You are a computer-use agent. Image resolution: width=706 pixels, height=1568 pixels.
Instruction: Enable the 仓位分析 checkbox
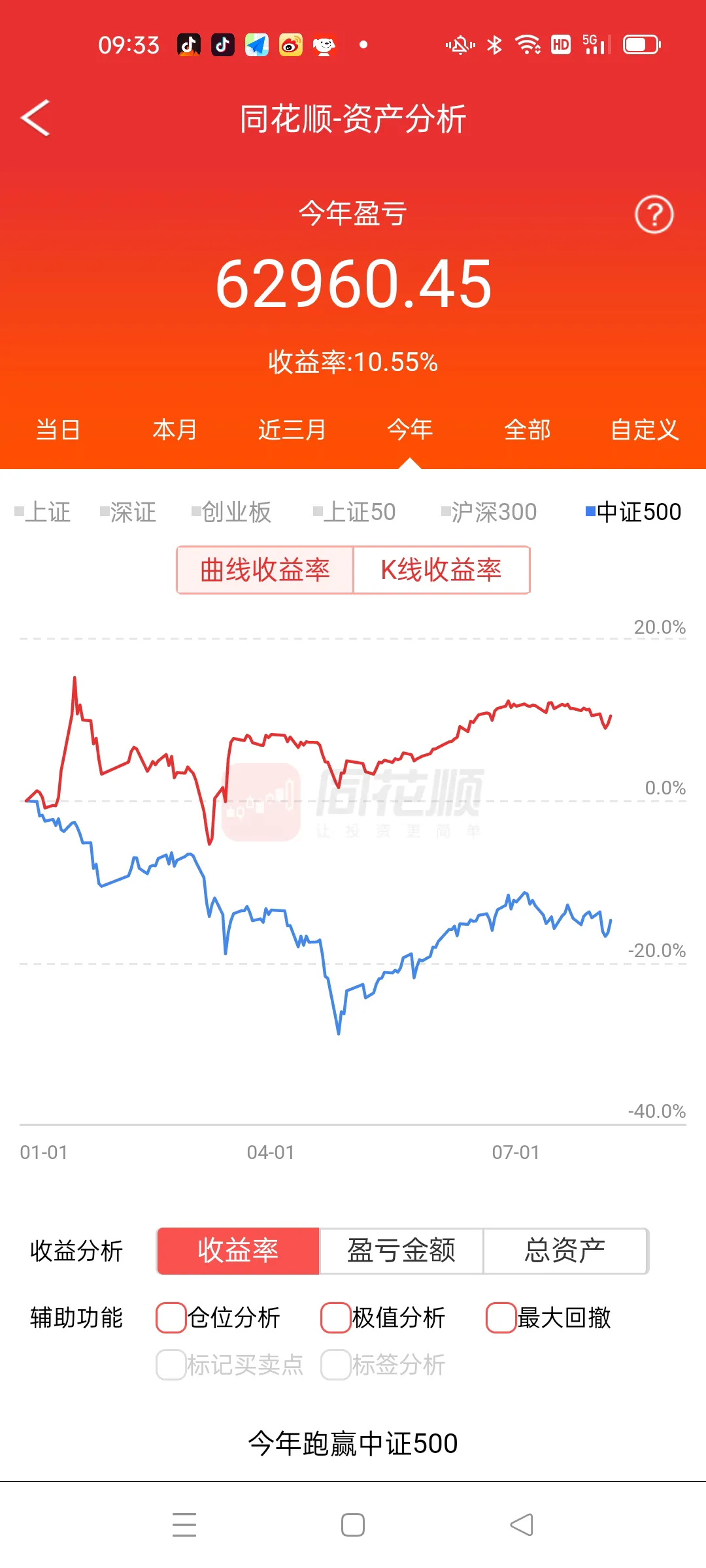pos(171,1317)
